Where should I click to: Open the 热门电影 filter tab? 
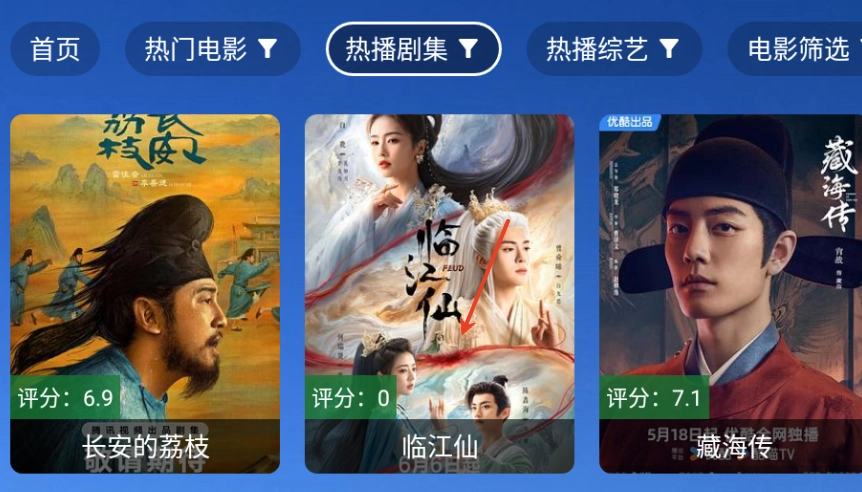tap(212, 49)
